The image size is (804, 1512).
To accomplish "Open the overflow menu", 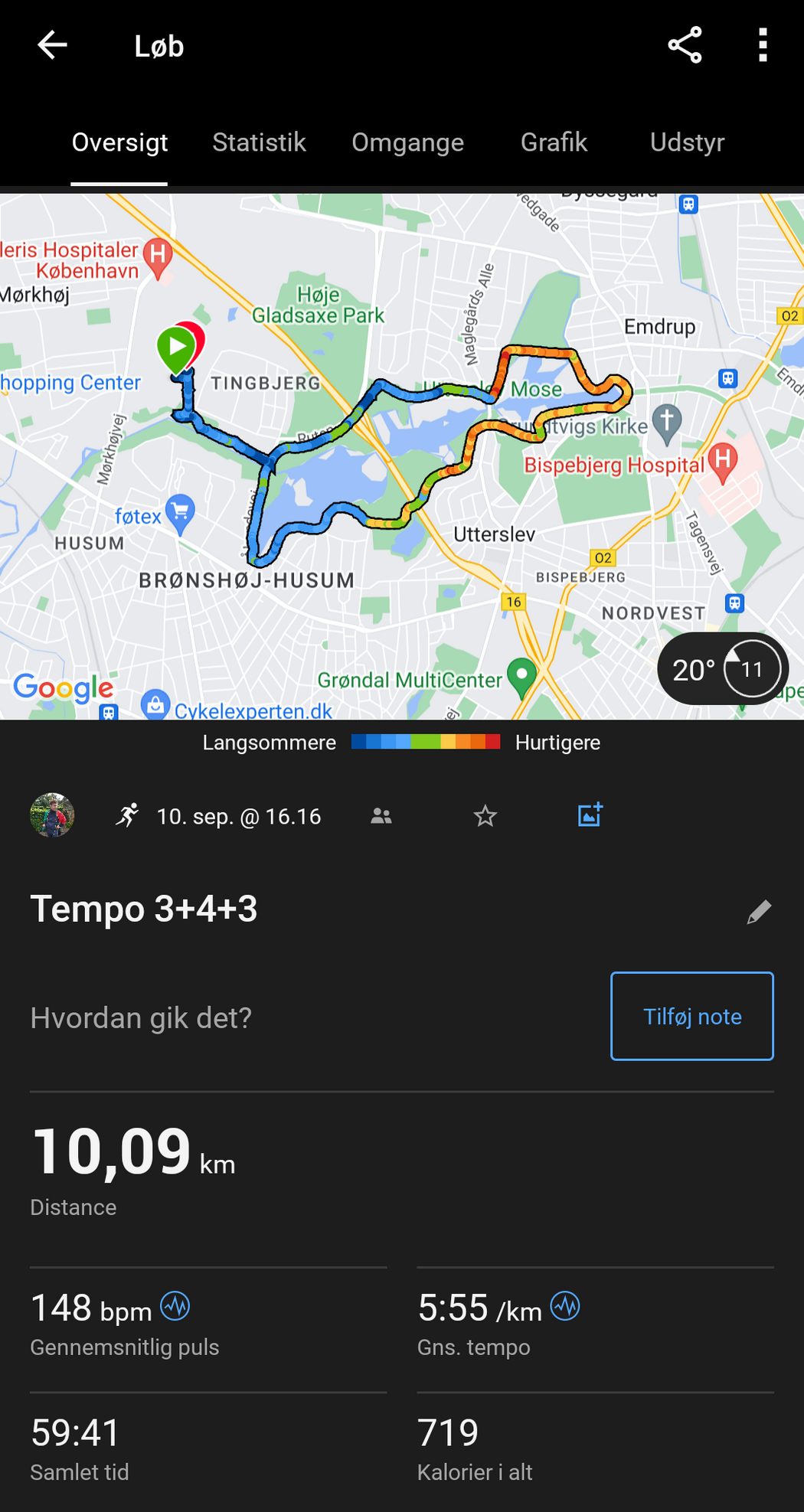I will [x=762, y=46].
